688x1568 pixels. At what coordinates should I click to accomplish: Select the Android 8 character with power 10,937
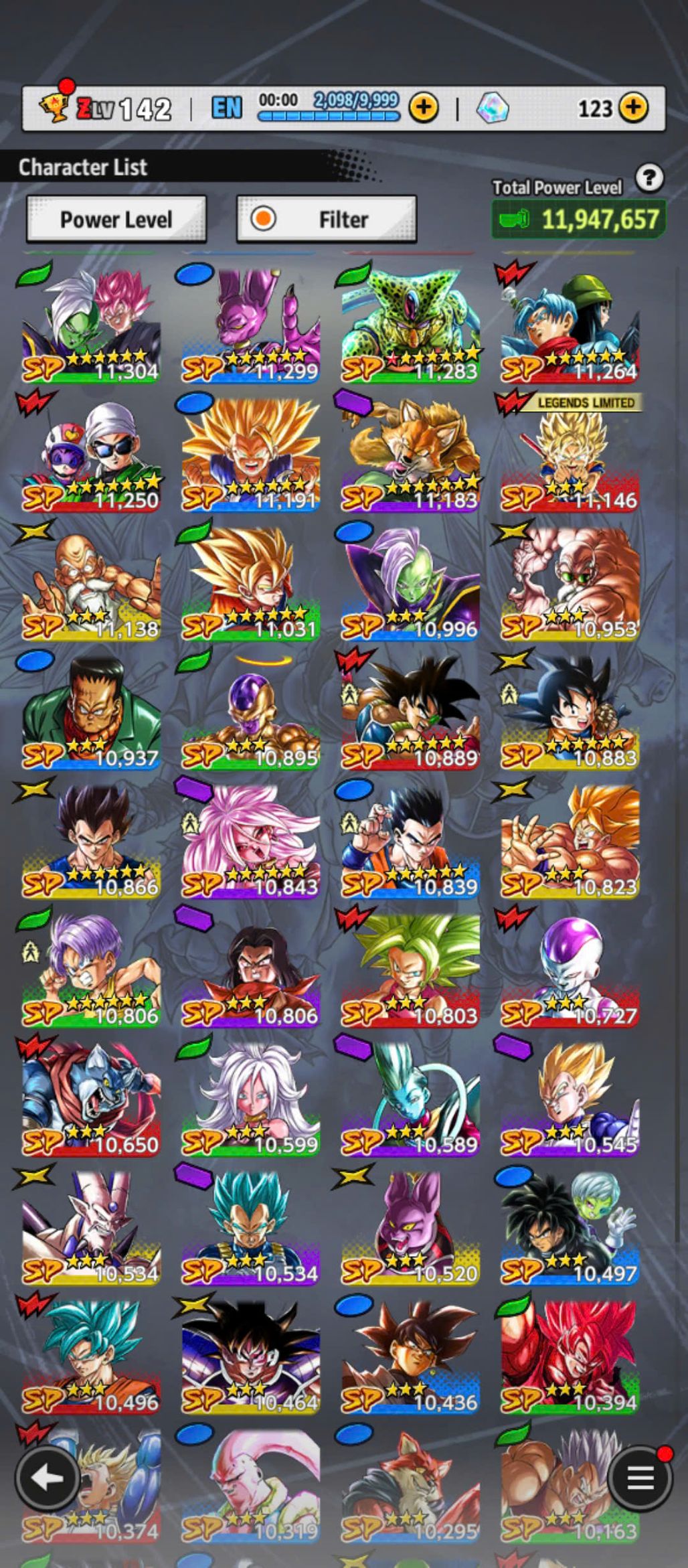coord(91,713)
